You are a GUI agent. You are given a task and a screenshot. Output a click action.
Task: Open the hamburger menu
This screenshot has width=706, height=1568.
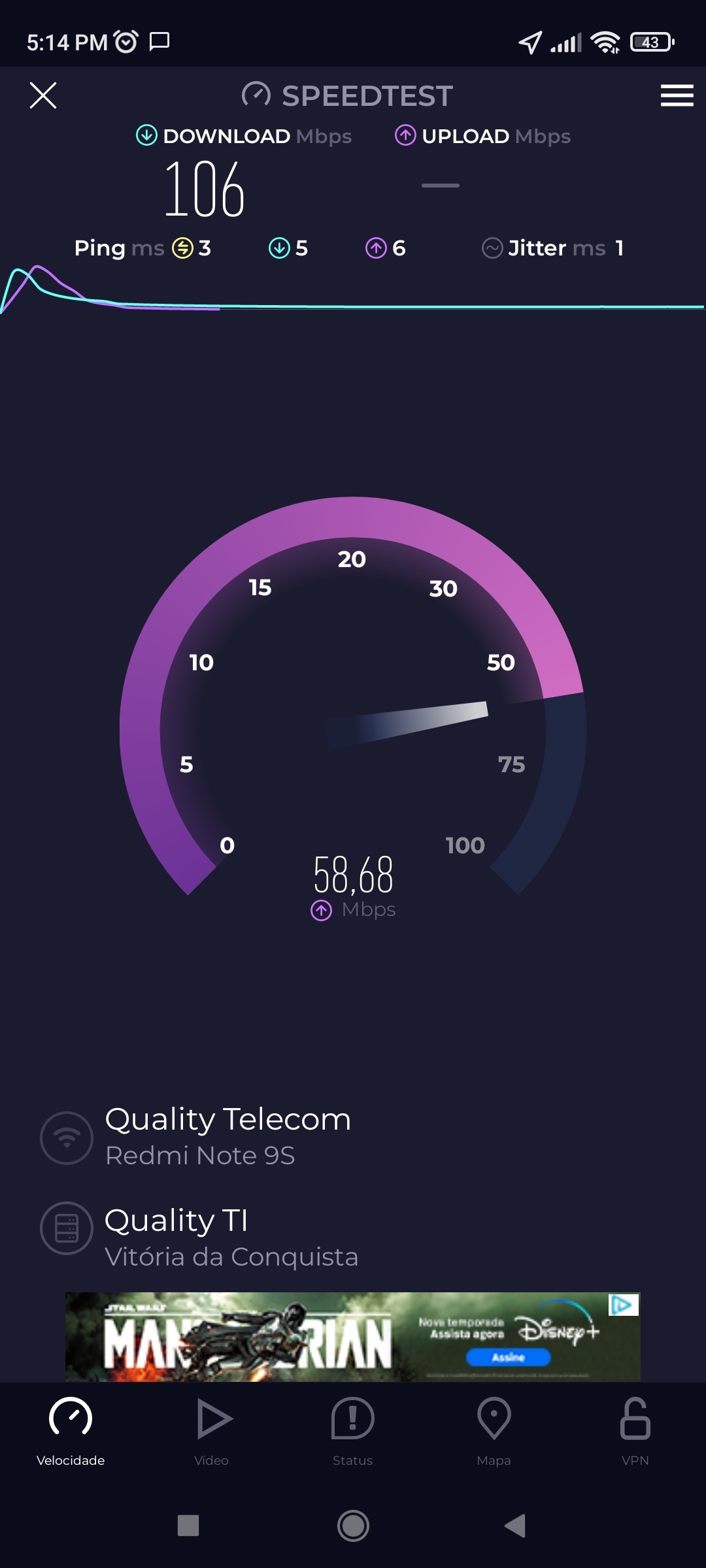pos(677,95)
